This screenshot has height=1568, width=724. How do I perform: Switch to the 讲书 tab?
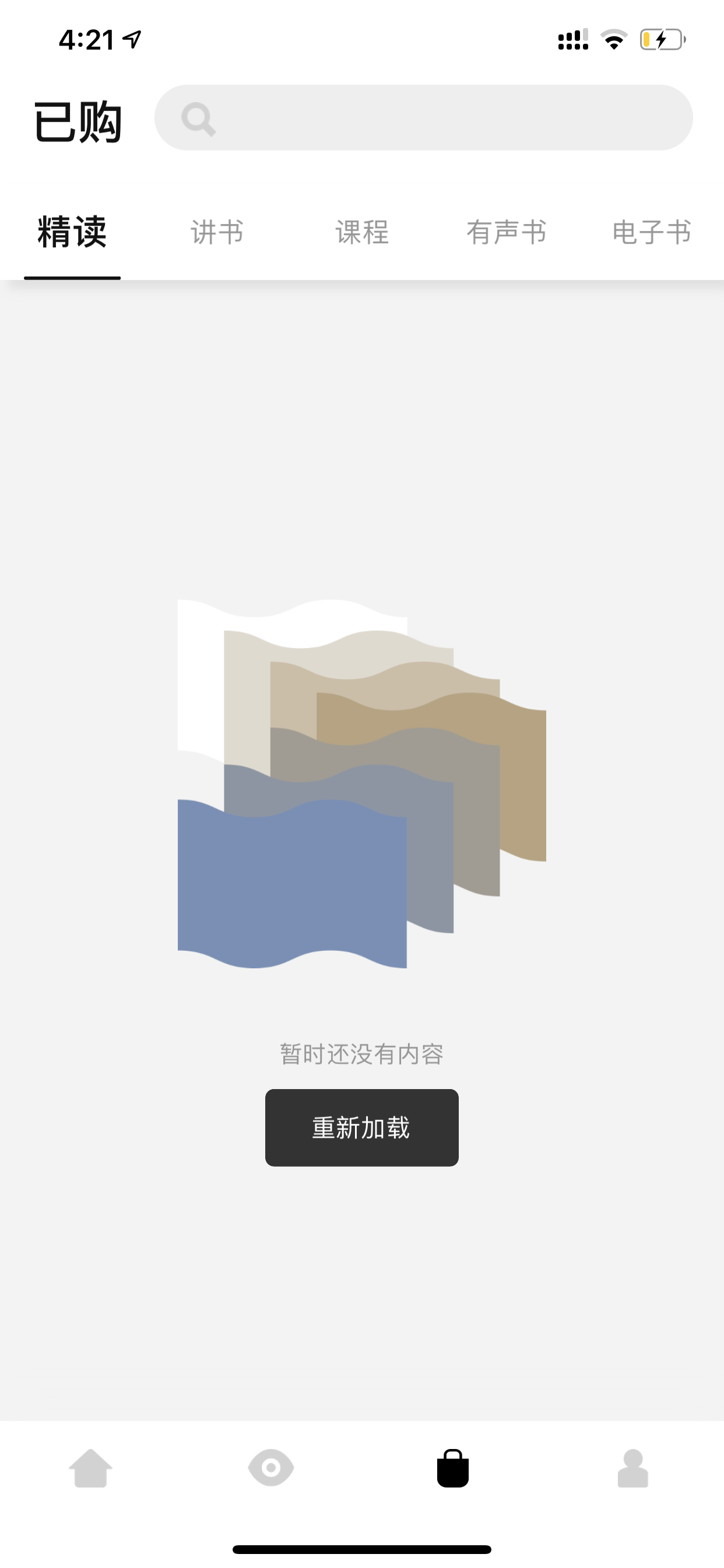217,232
